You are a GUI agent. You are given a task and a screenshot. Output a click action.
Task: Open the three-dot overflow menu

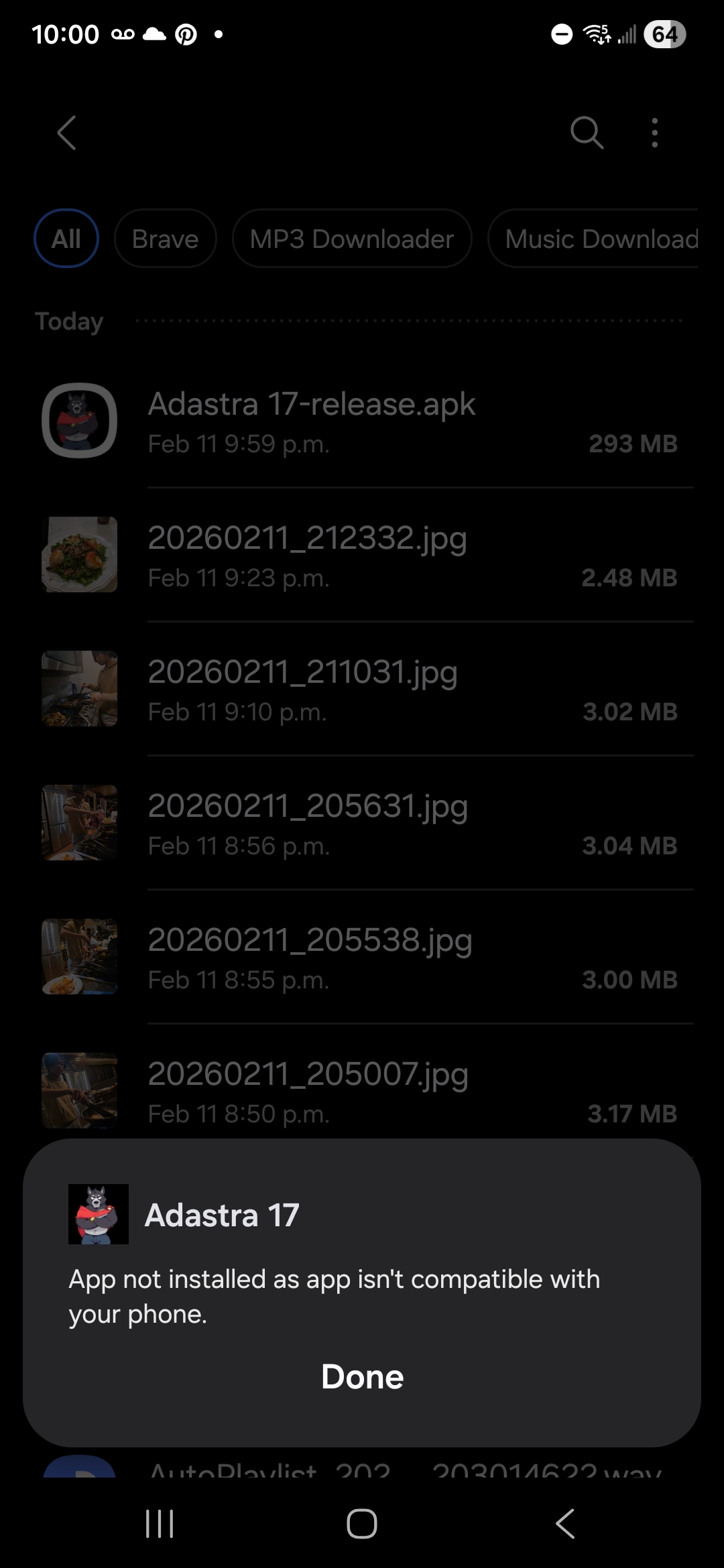pyautogui.click(x=655, y=133)
